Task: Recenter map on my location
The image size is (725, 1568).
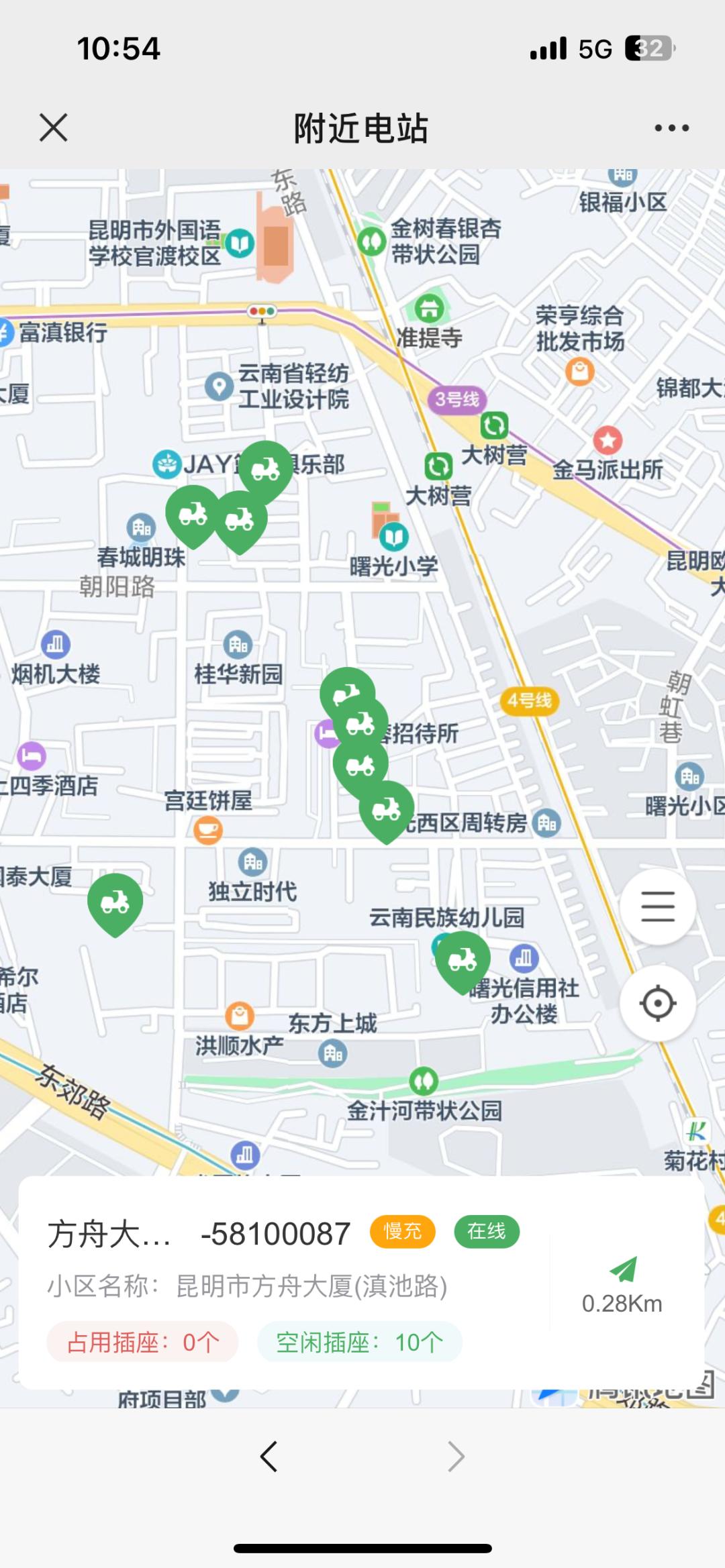Action: (657, 1004)
